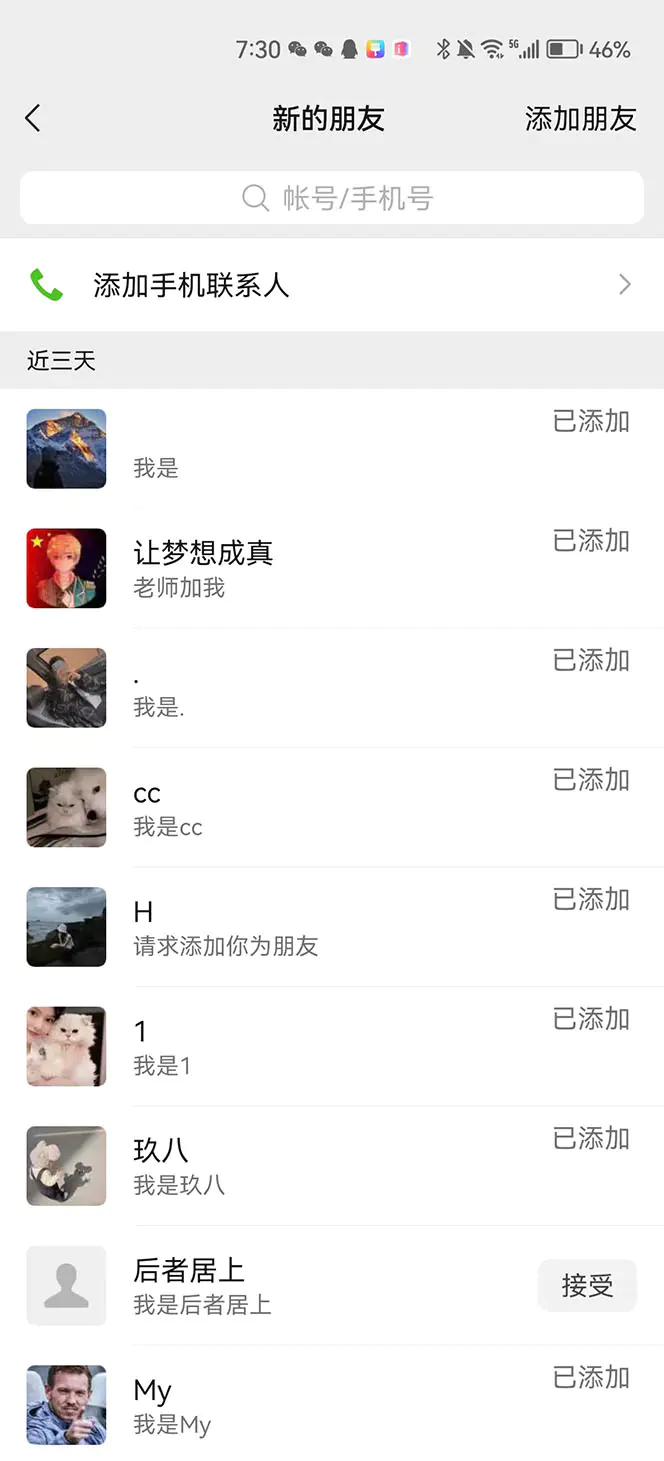Open the request from 让梦想成真
Image resolution: width=664 pixels, height=1461 pixels.
coord(300,568)
